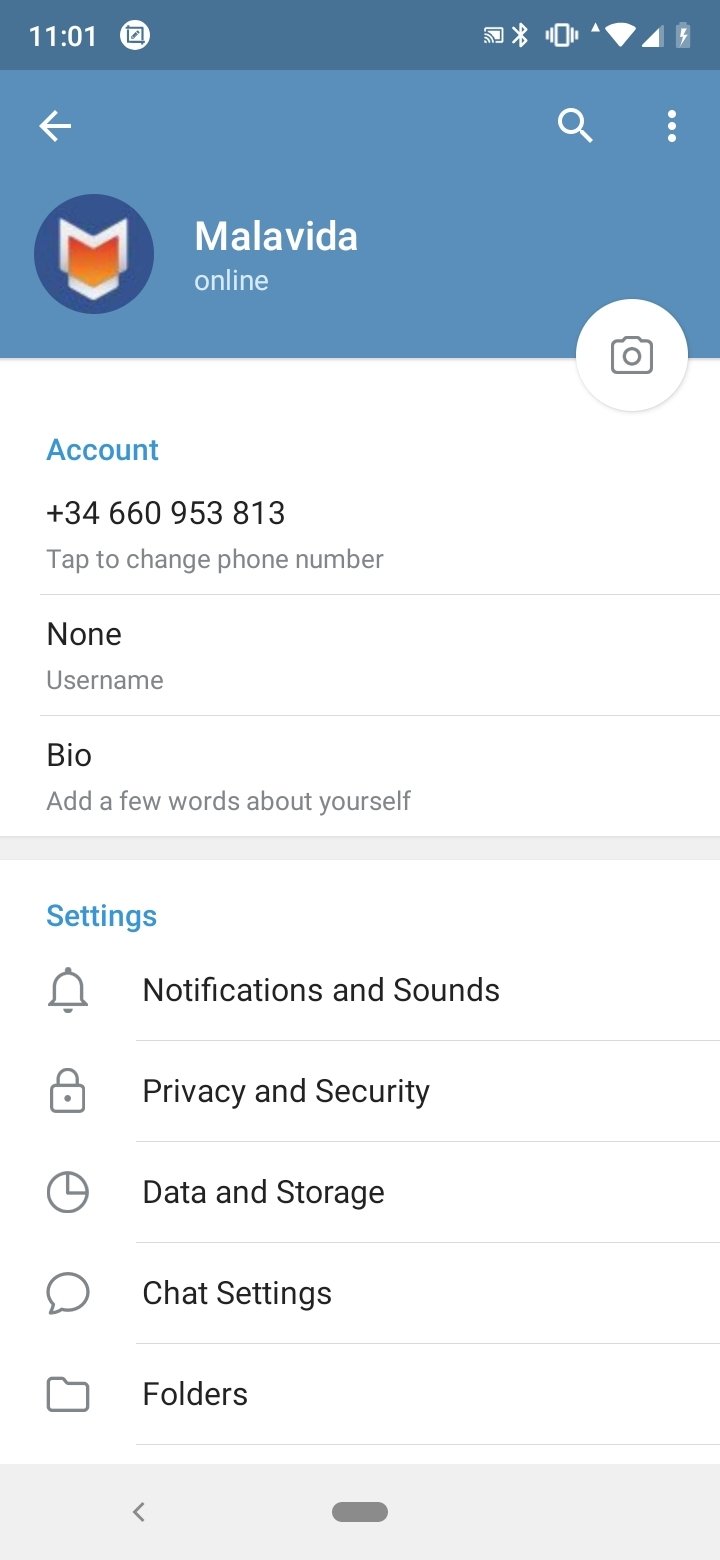Tap the home pill in the navigation bar
Viewport: 720px width, 1560px height.
pos(360,1512)
